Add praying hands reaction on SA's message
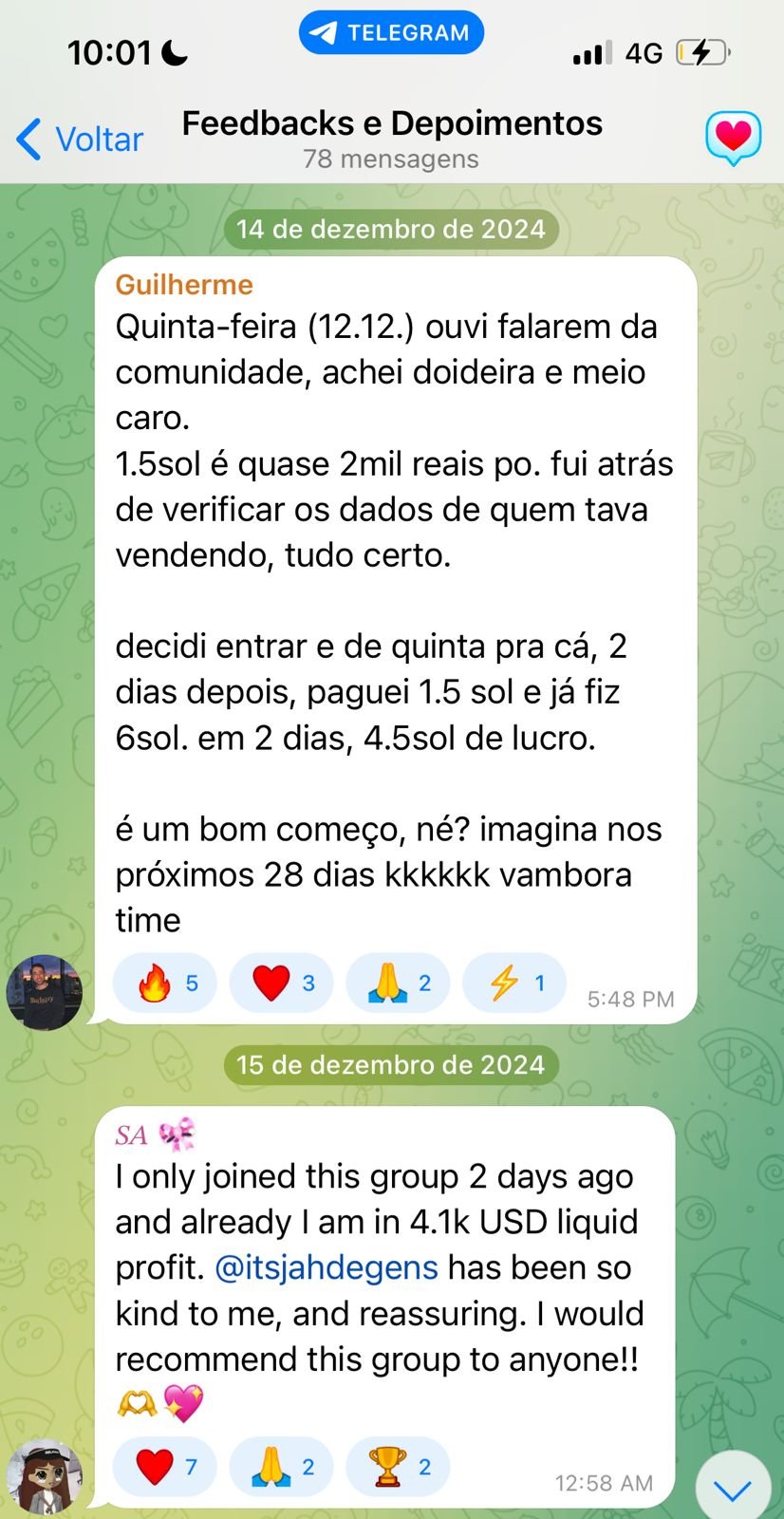The height and width of the screenshot is (1519, 784). tap(282, 1467)
